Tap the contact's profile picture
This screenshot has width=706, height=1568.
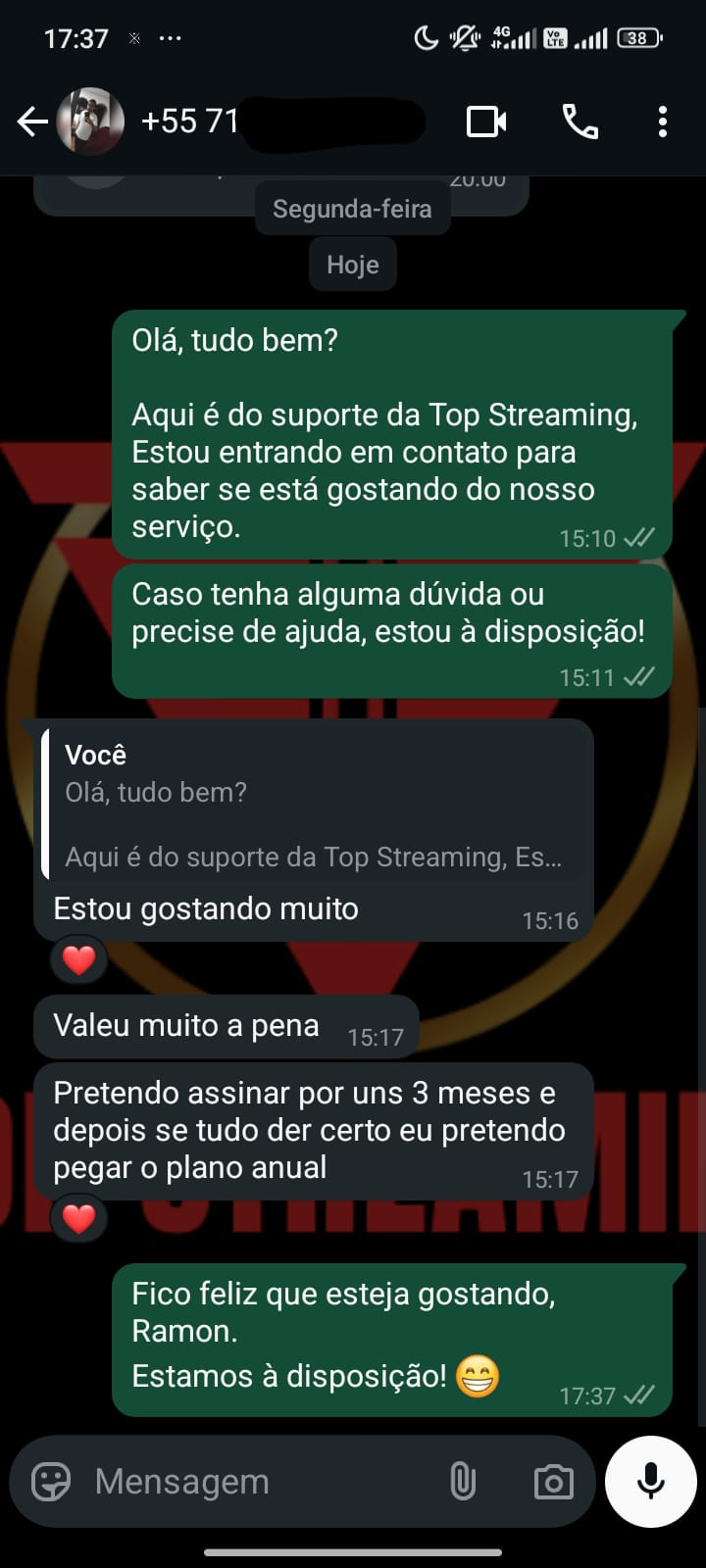point(90,122)
